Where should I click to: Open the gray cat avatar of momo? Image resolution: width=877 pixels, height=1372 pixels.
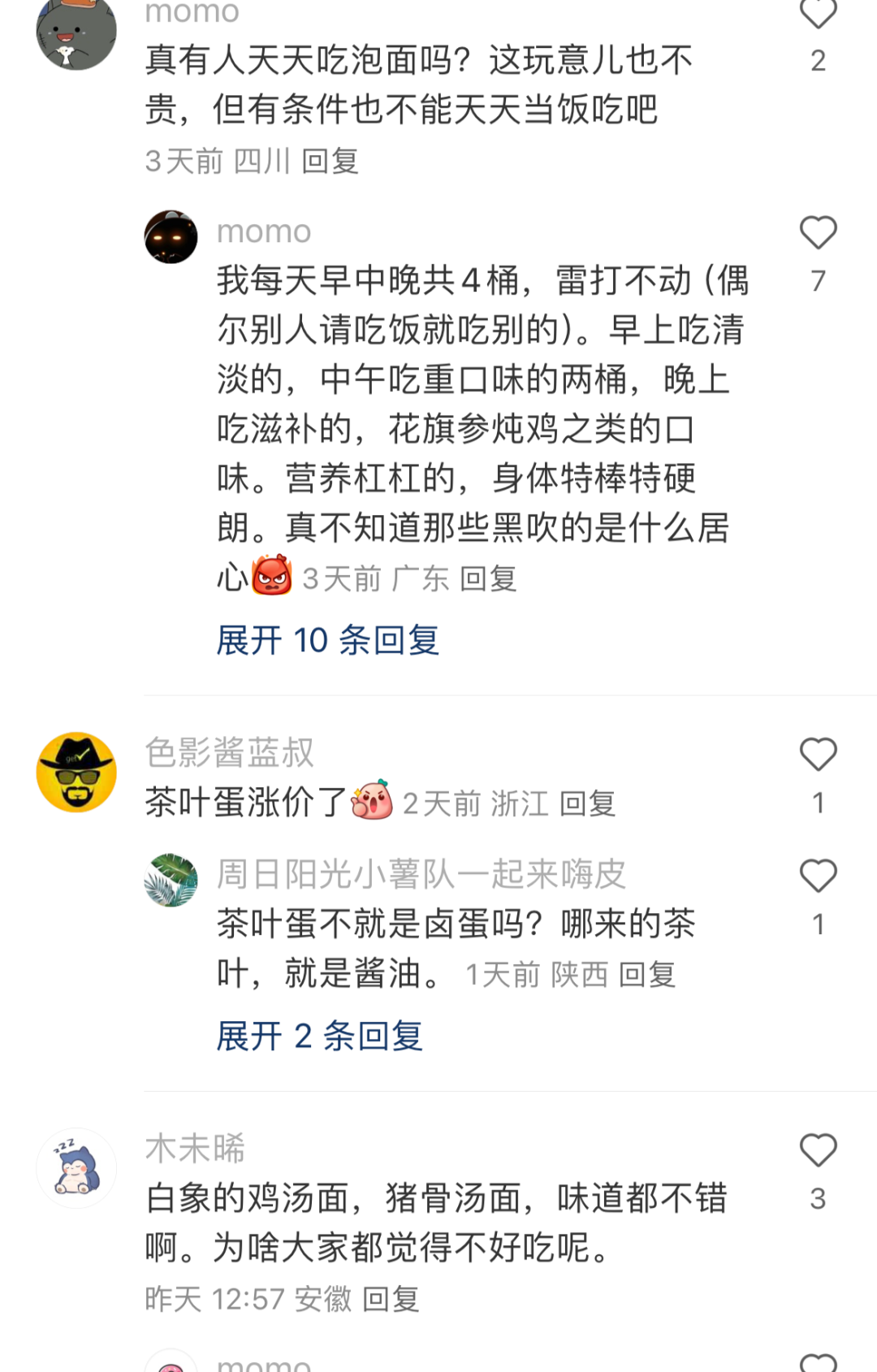(76, 32)
